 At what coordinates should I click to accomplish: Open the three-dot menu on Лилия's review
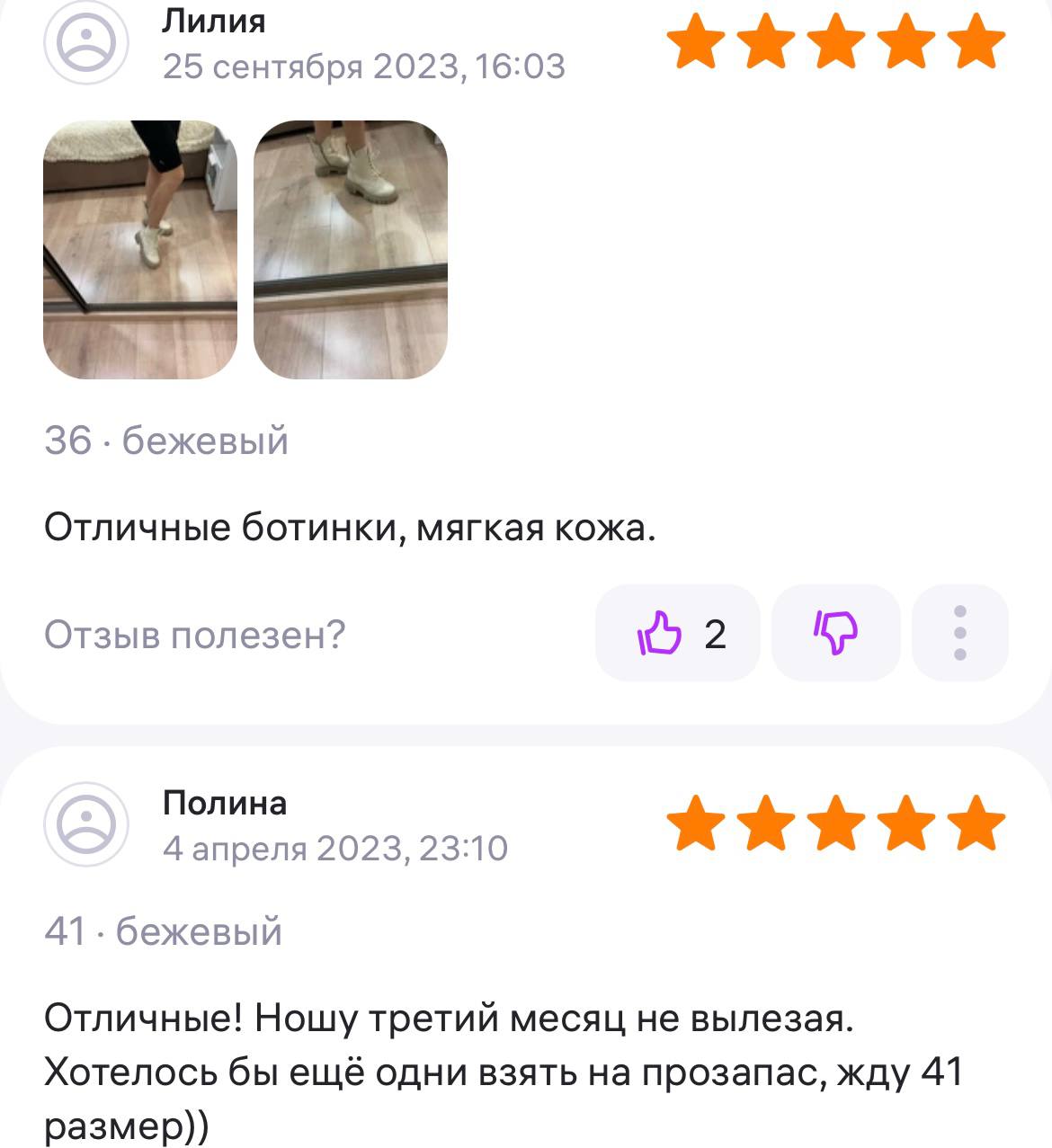tap(959, 634)
